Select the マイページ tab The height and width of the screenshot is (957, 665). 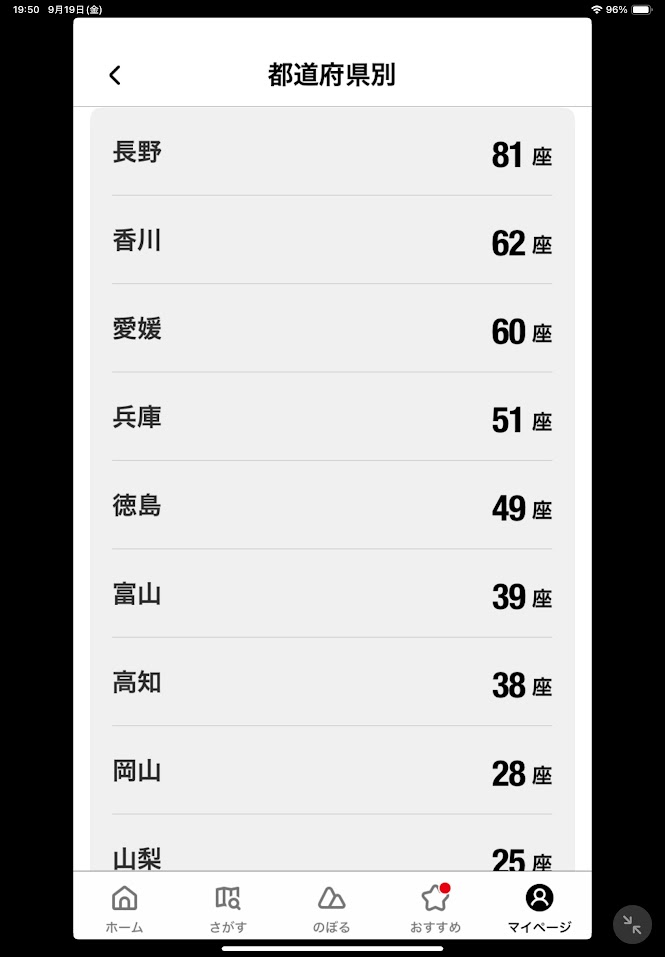539,908
